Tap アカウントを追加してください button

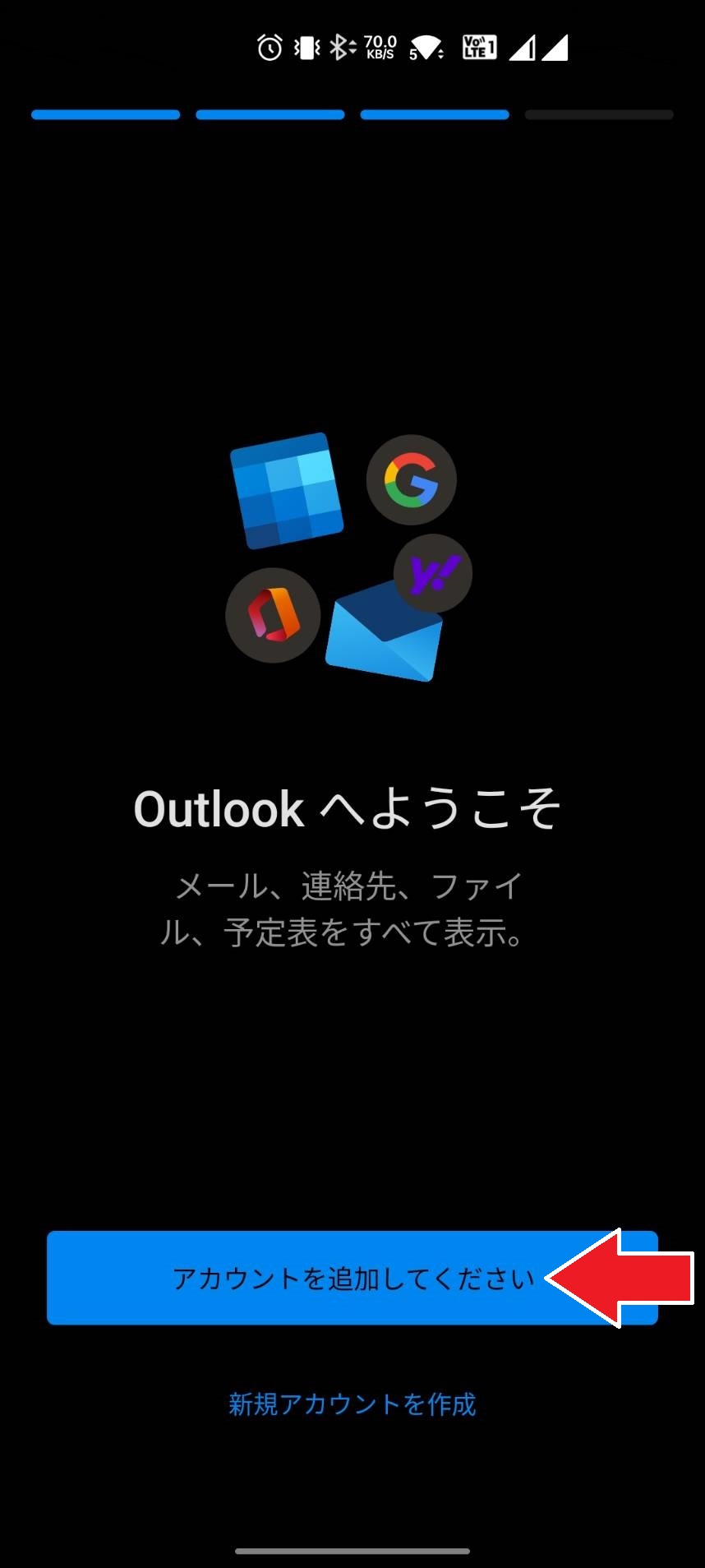[352, 1278]
